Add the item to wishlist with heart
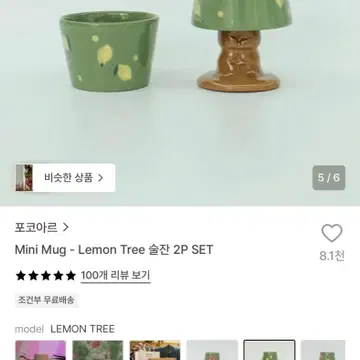360x360 pixels. [332, 233]
